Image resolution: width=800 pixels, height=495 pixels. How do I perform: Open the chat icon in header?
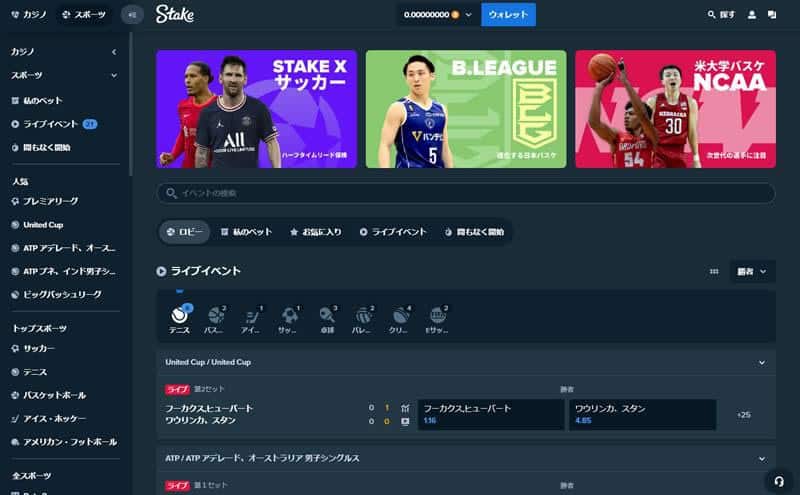pos(772,15)
